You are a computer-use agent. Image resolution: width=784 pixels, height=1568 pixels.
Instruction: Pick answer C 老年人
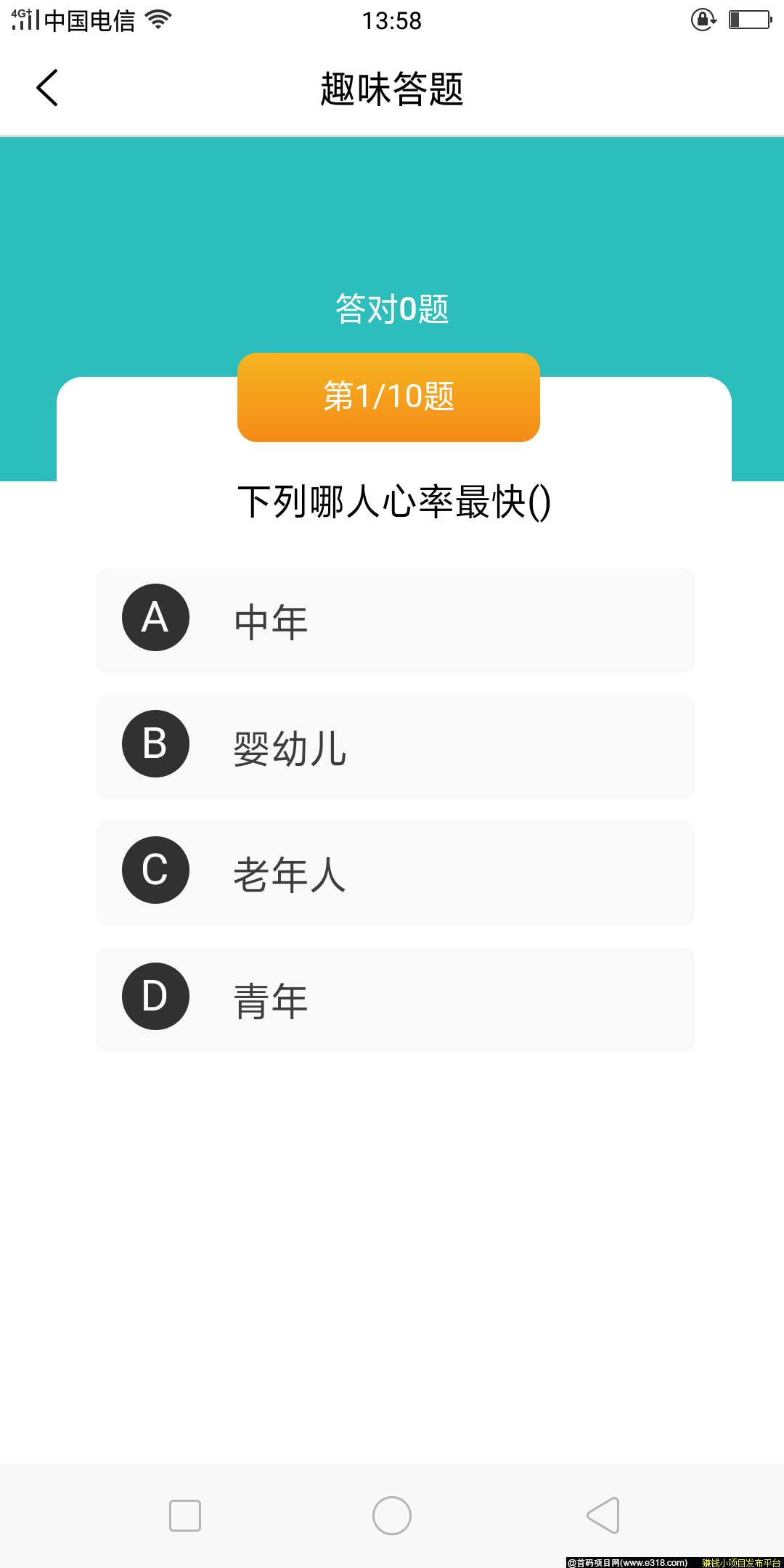395,873
